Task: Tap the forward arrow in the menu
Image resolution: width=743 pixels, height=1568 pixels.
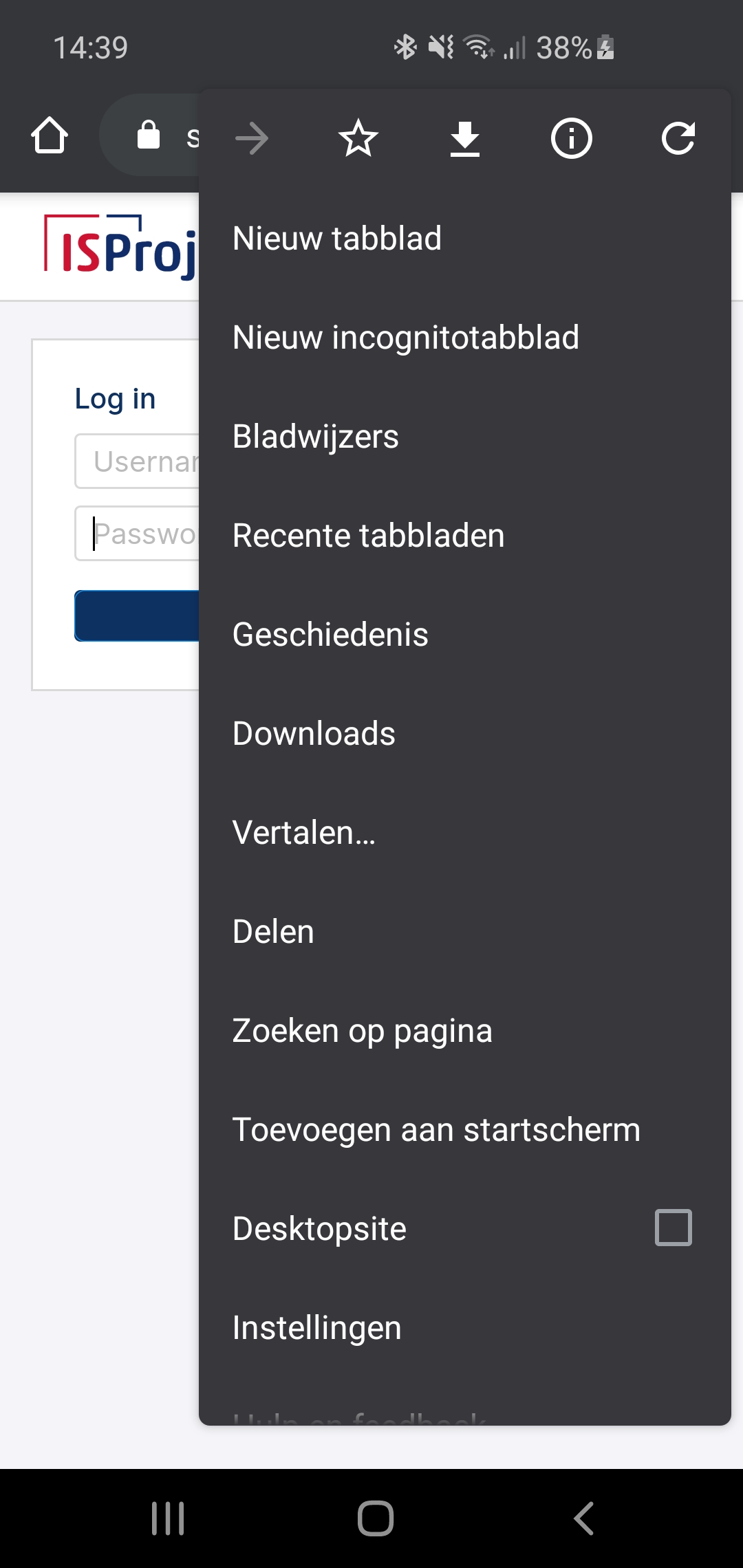Action: (x=252, y=138)
